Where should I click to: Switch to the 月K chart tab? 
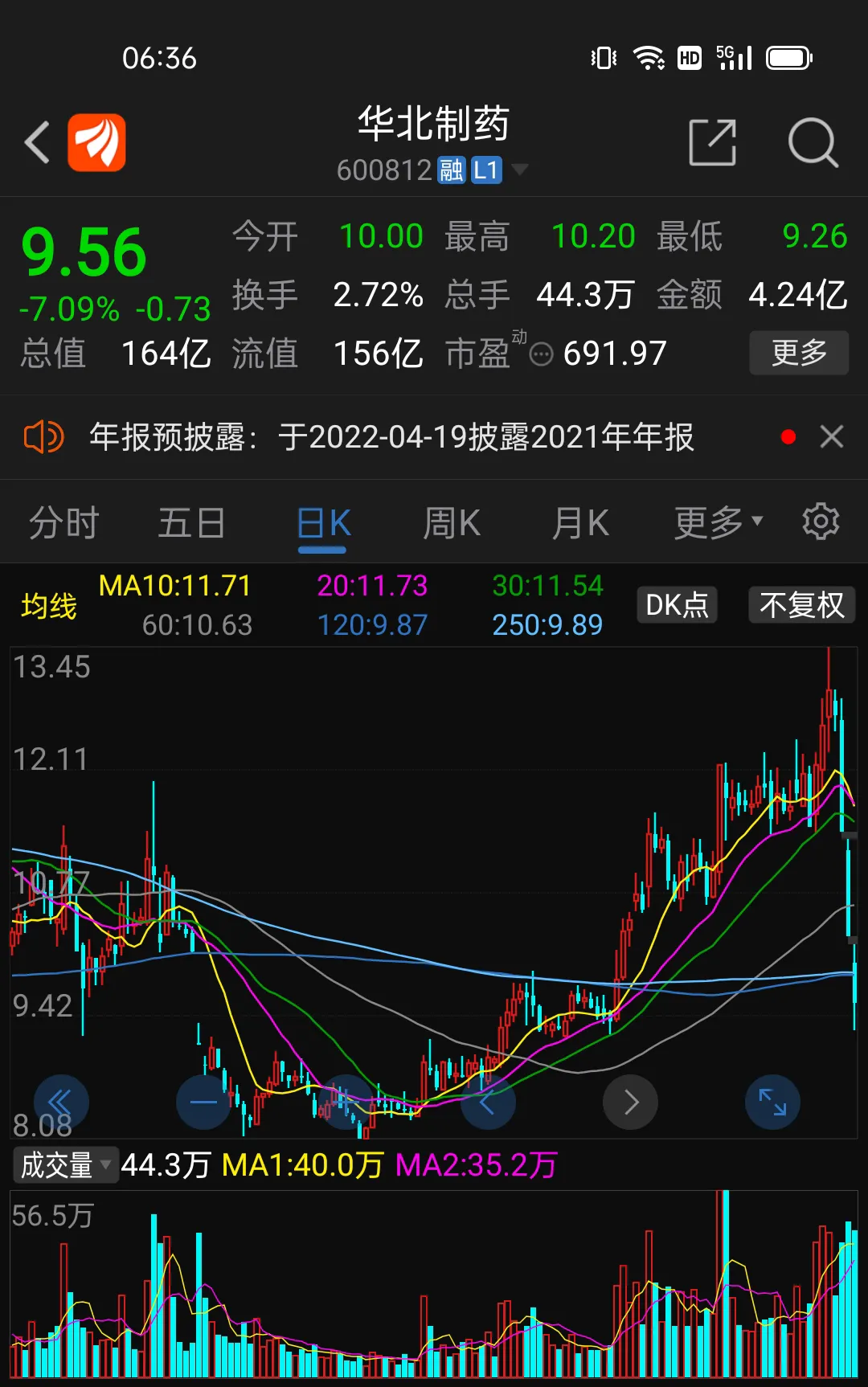tap(580, 523)
